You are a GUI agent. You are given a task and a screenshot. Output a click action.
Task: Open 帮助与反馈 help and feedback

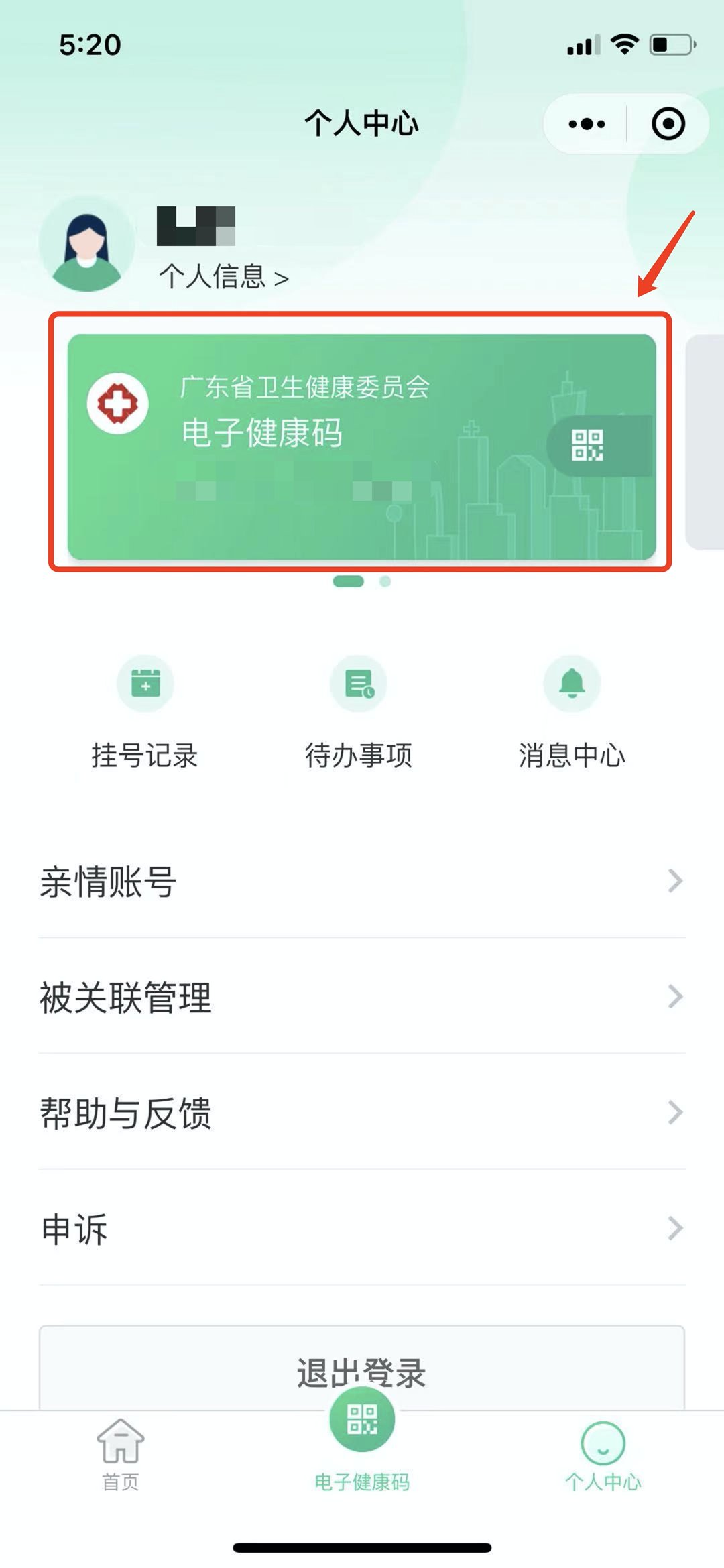(x=362, y=1113)
